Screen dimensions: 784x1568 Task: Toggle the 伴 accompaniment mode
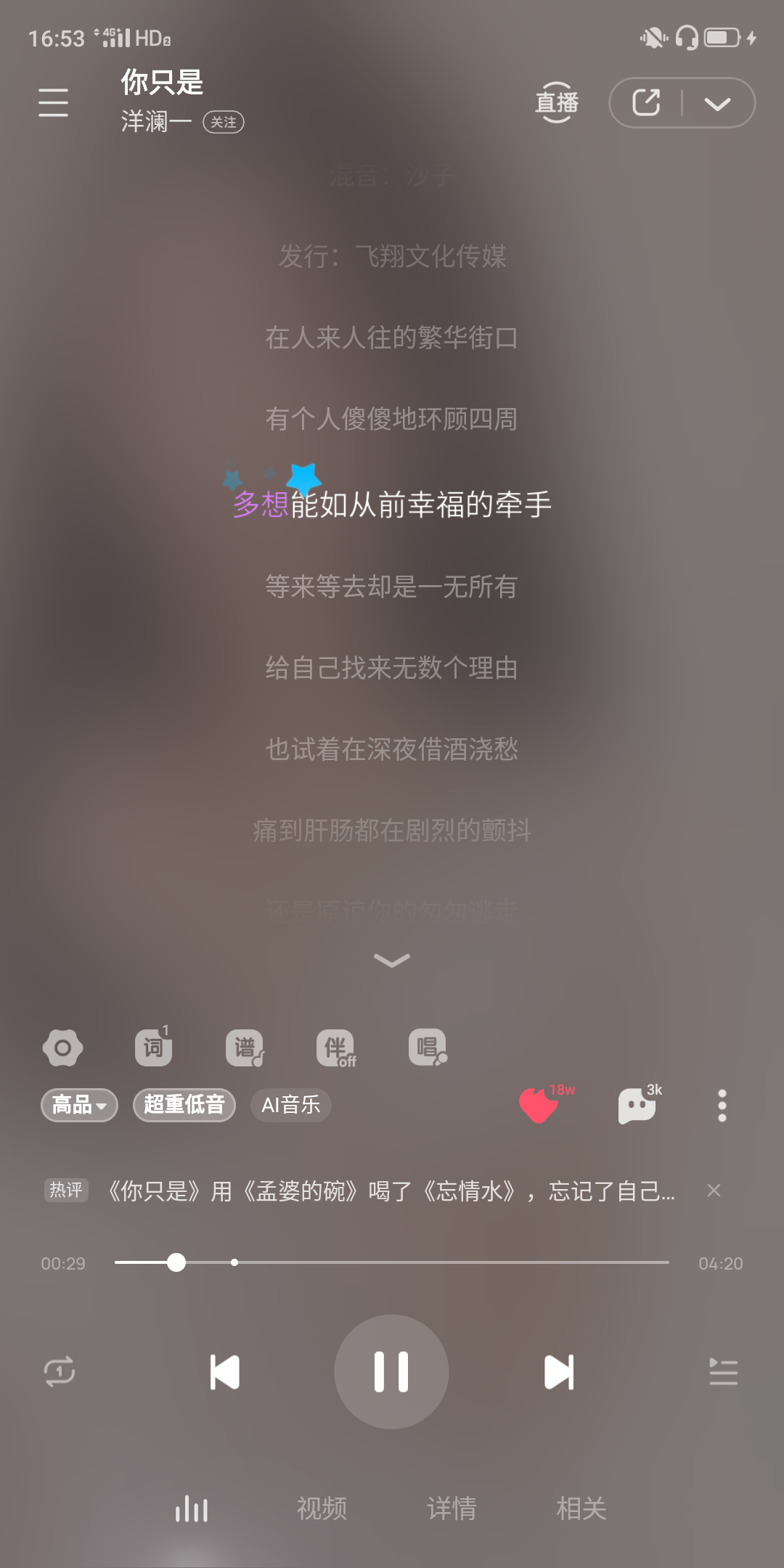tap(336, 1048)
